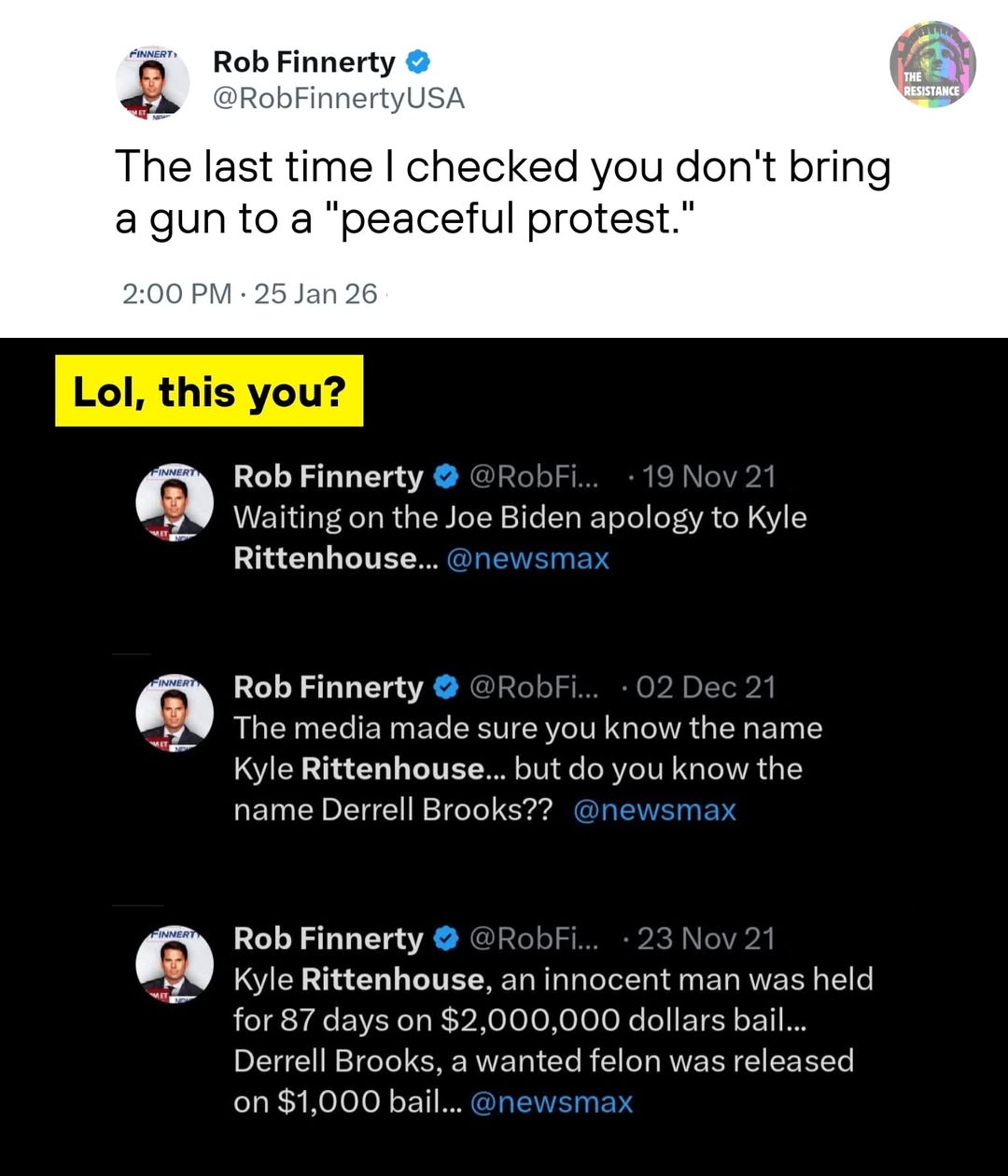
Task: Click the verified checkmark on the 23 Nov 21 tweet
Action: click(446, 939)
